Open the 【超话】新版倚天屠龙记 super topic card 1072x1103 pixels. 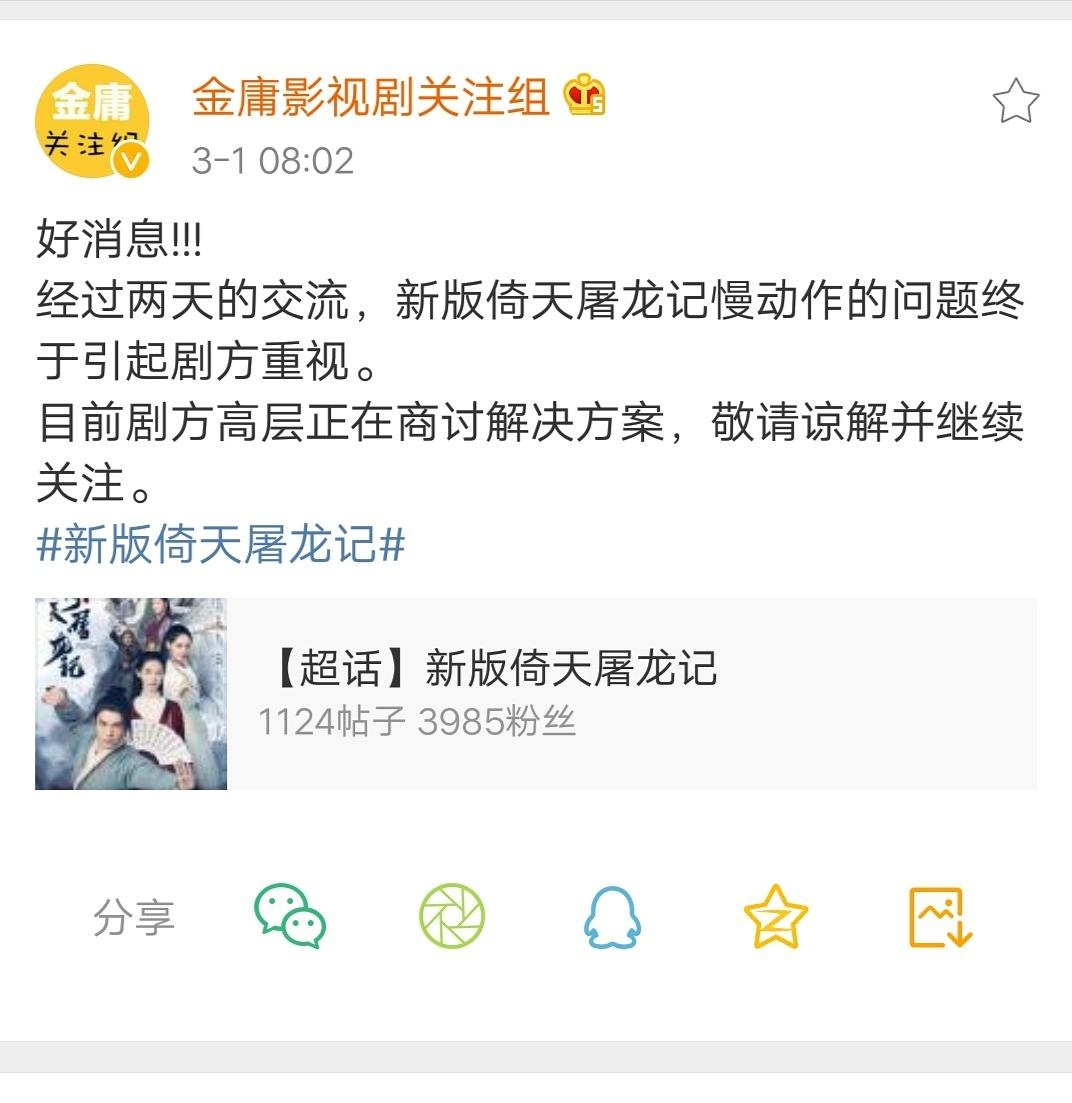[x=535, y=694]
